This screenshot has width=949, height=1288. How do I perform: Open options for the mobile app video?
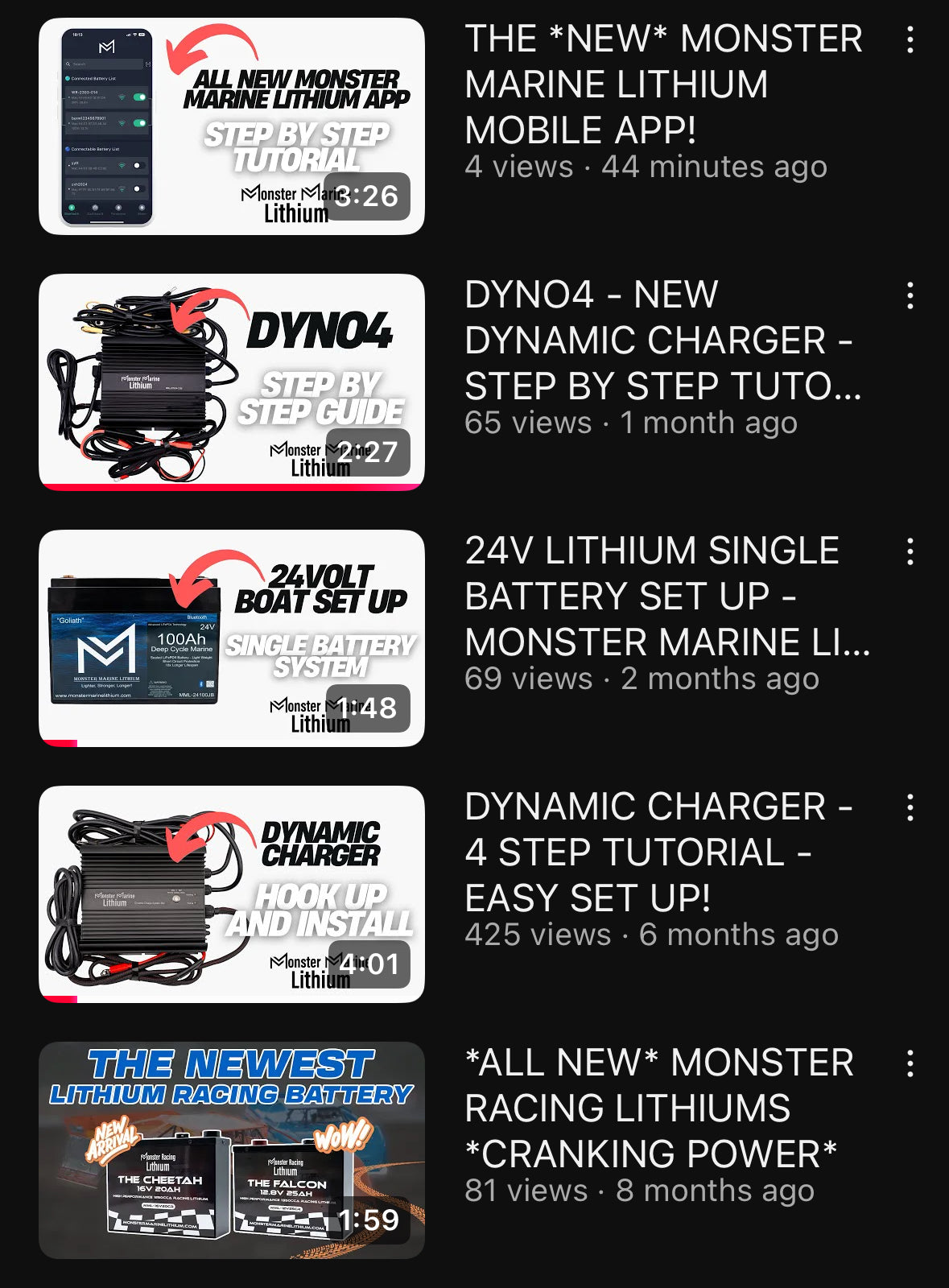[x=910, y=39]
